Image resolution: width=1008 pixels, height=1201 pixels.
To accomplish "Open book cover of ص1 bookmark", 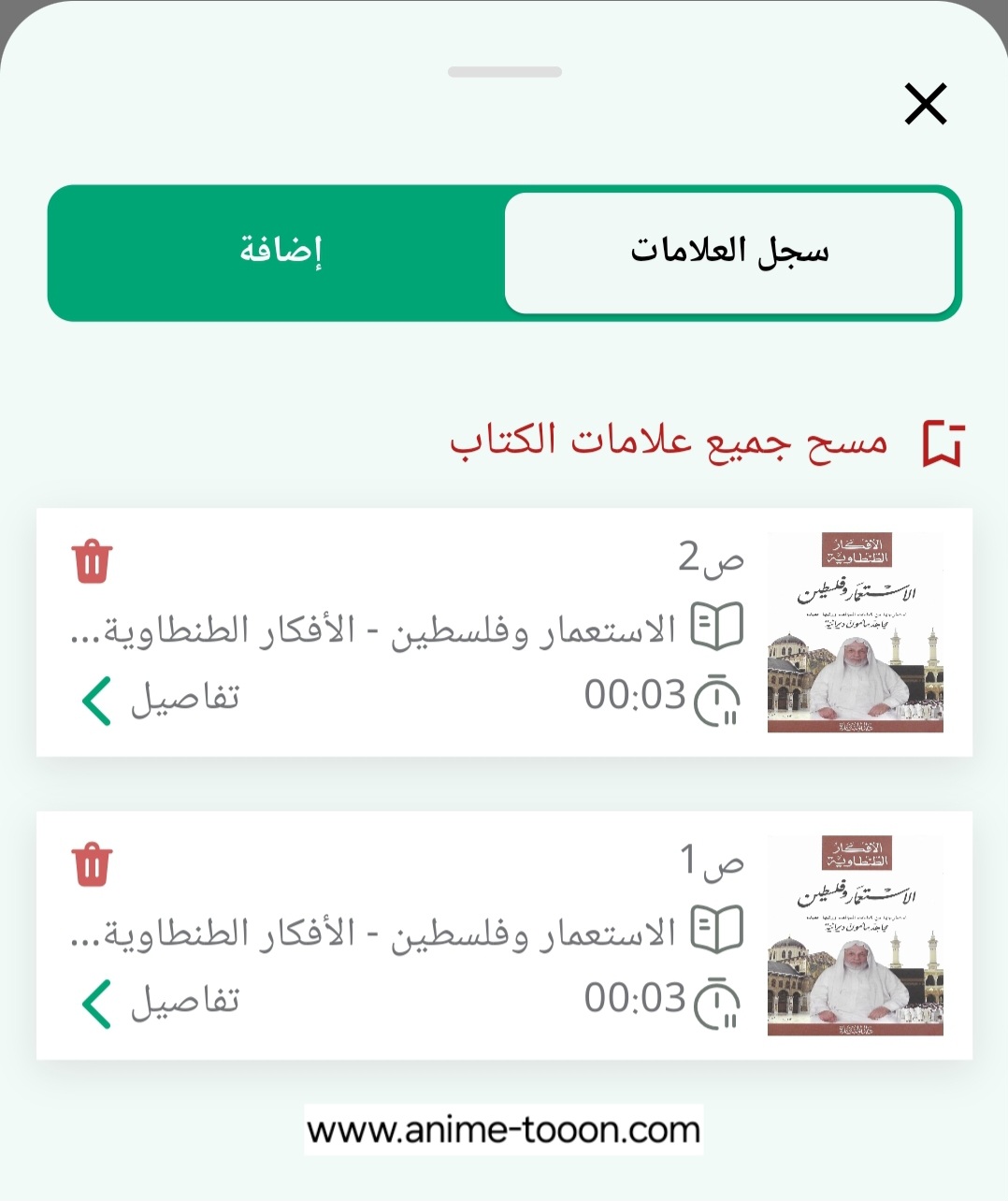I will (855, 935).
